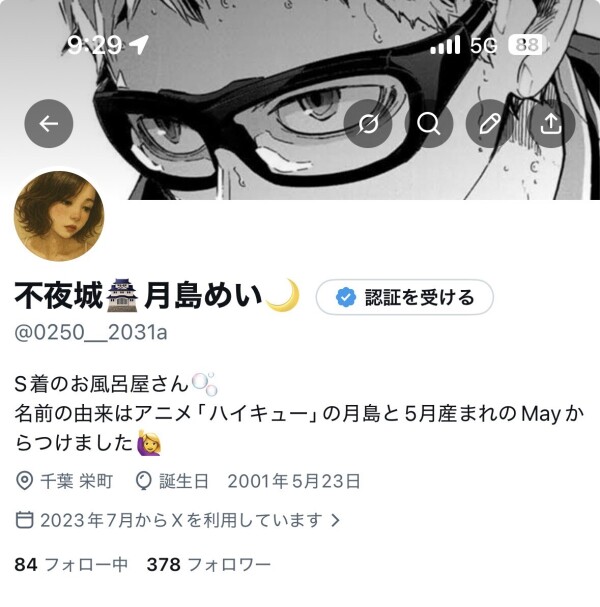This screenshot has height=607, width=600.
Task: Edit profile with the pencil icon
Action: (x=489, y=124)
